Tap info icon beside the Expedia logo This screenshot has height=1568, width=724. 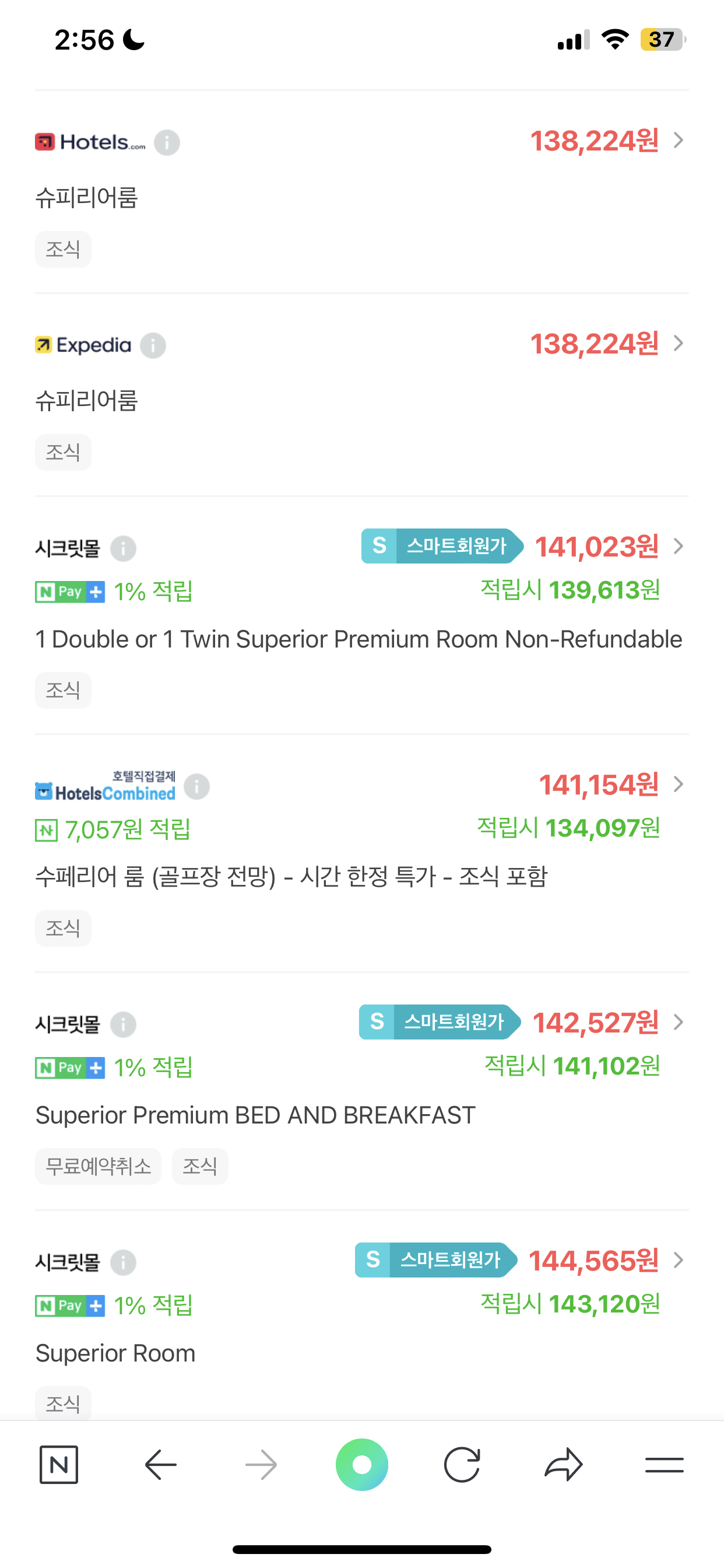click(153, 345)
